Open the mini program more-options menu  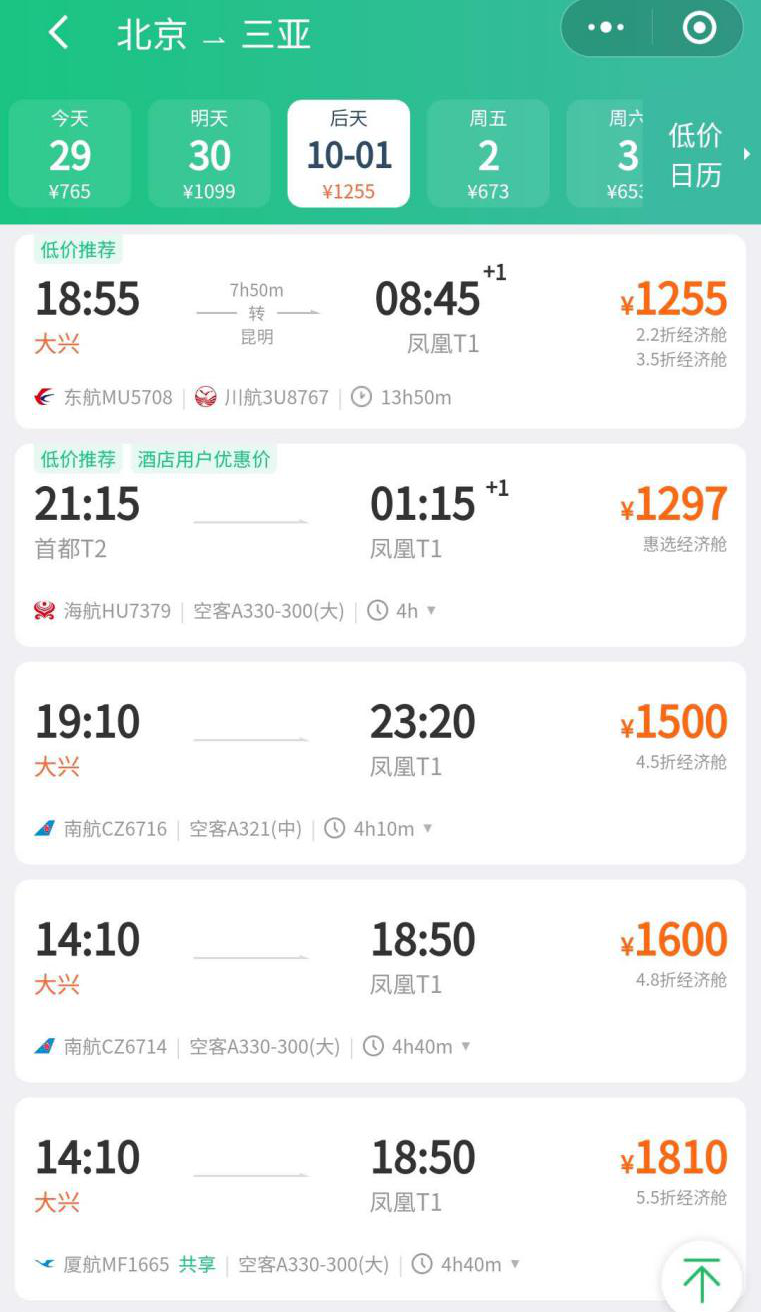(x=606, y=28)
